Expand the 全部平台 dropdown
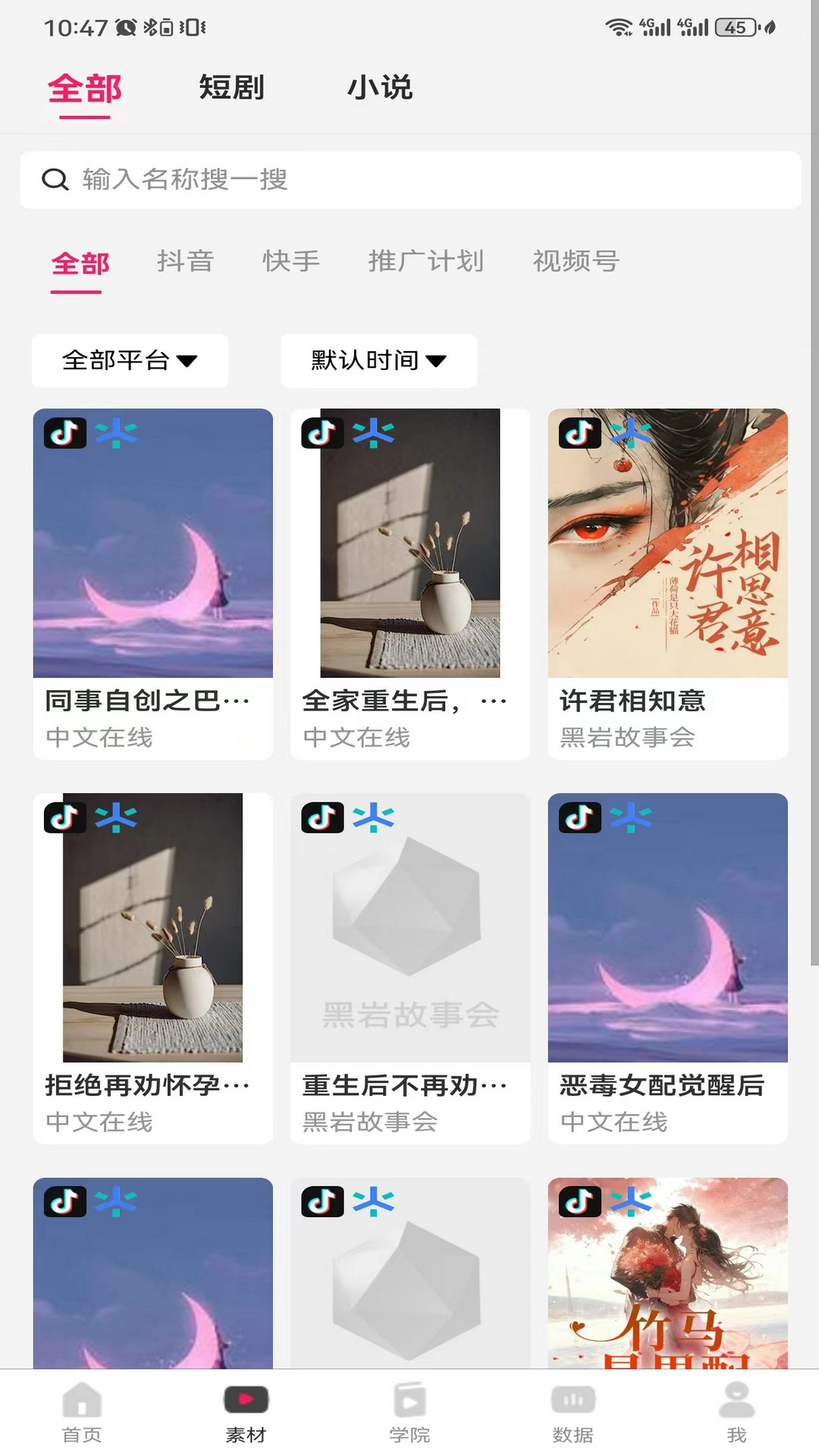Viewport: 819px width, 1456px height. (130, 360)
